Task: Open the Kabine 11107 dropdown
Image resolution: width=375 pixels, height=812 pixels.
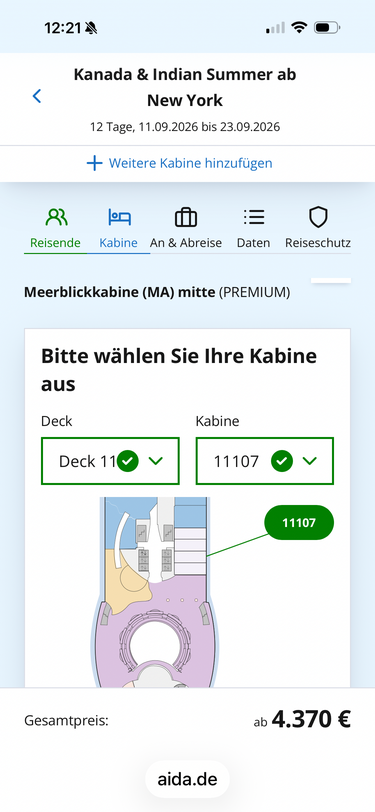Action: (x=265, y=461)
